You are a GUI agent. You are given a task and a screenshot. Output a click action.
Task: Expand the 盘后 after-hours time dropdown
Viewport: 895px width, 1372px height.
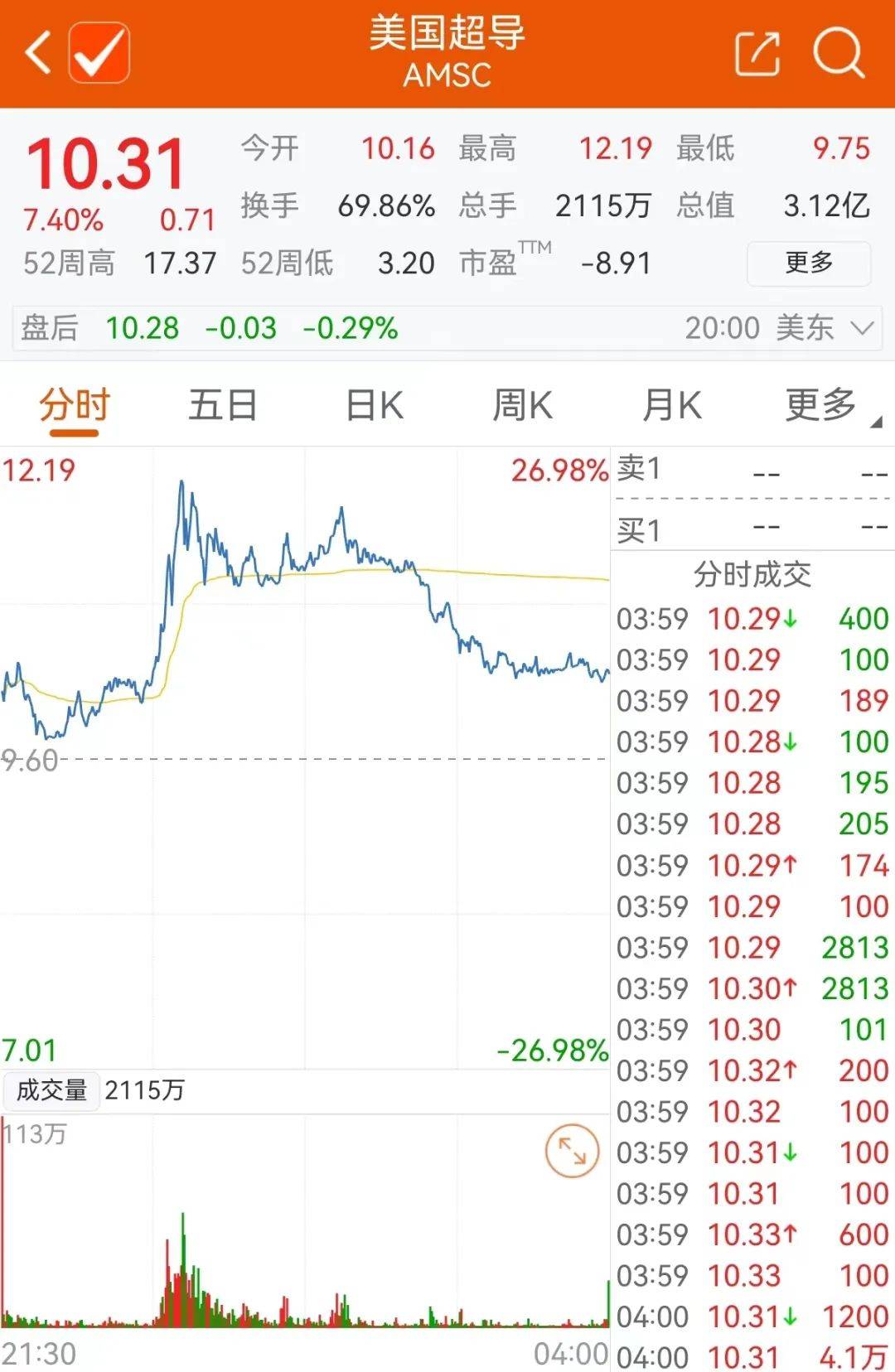coord(862,328)
